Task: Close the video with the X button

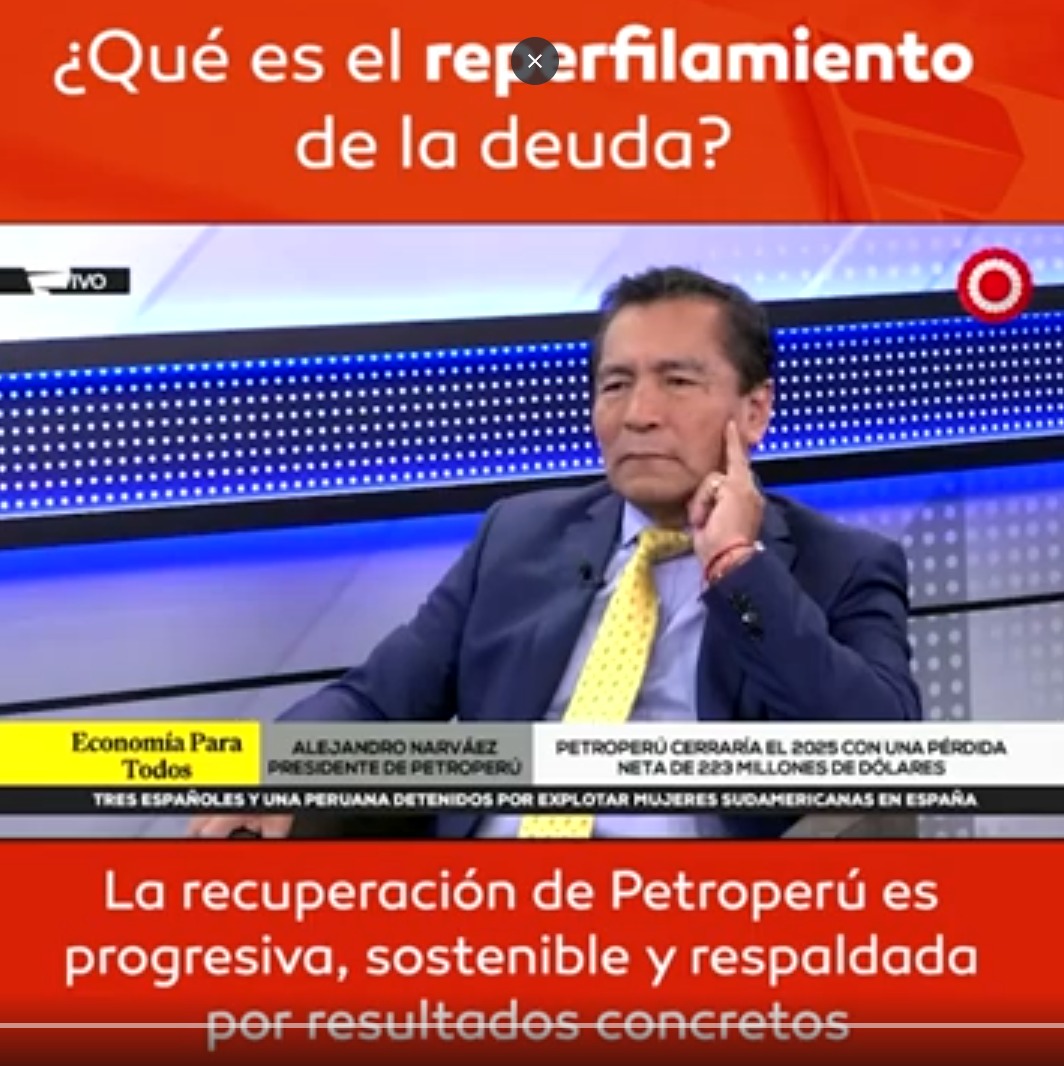Action: (534, 61)
